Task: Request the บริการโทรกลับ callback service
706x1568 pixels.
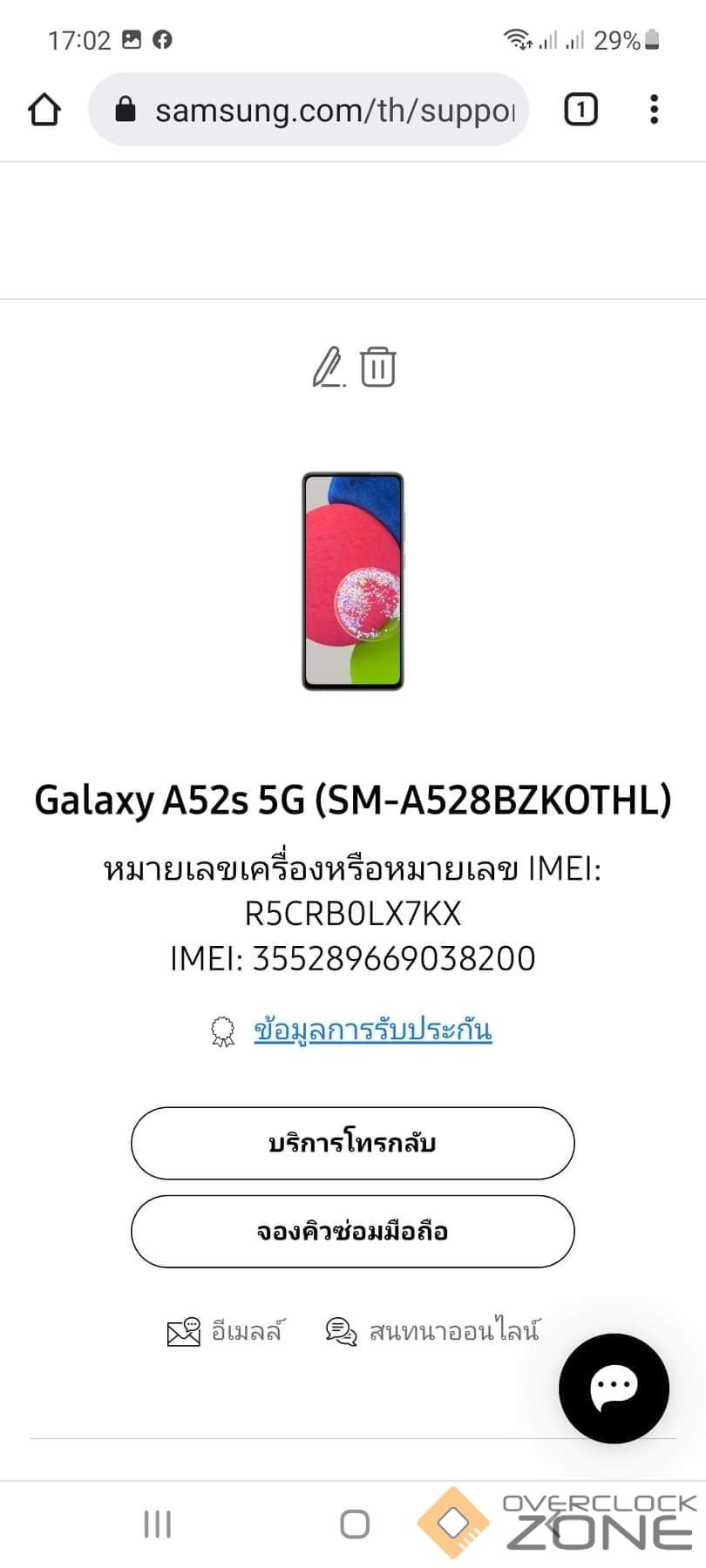Action: point(352,1143)
